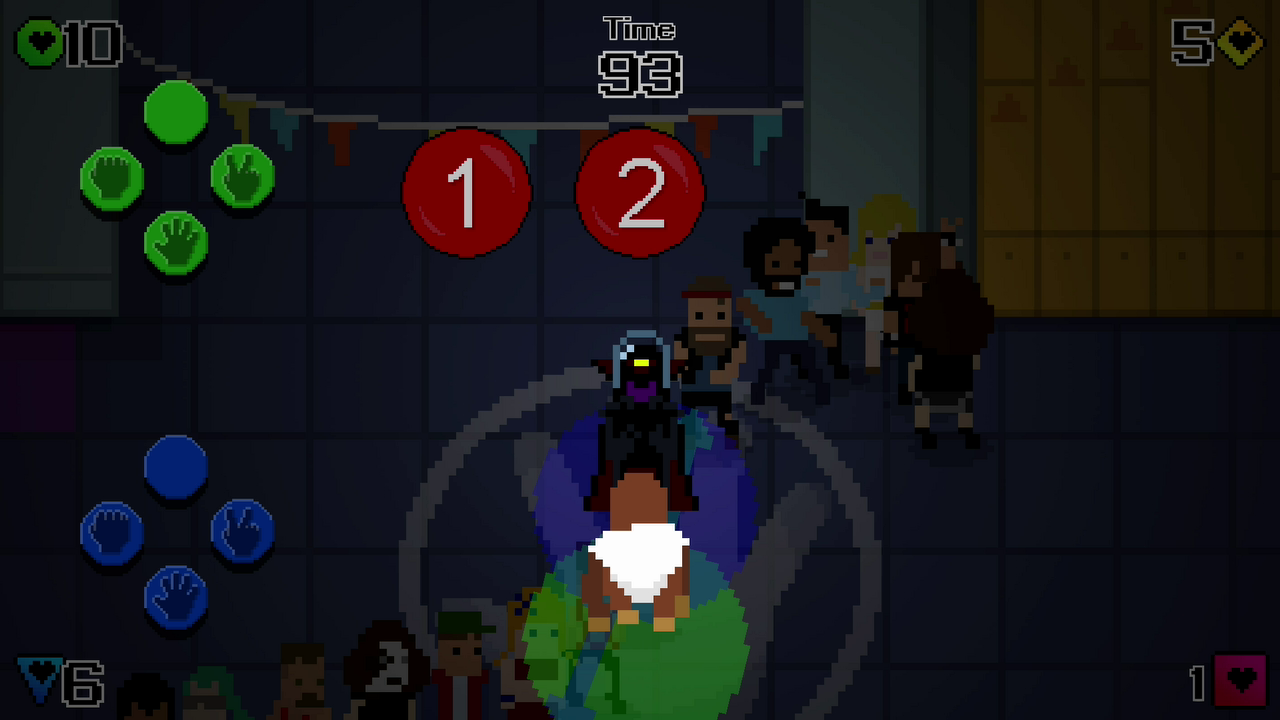This screenshot has height=720, width=1280.
Task: Select the blue open-hand paper button
Action: tap(176, 596)
